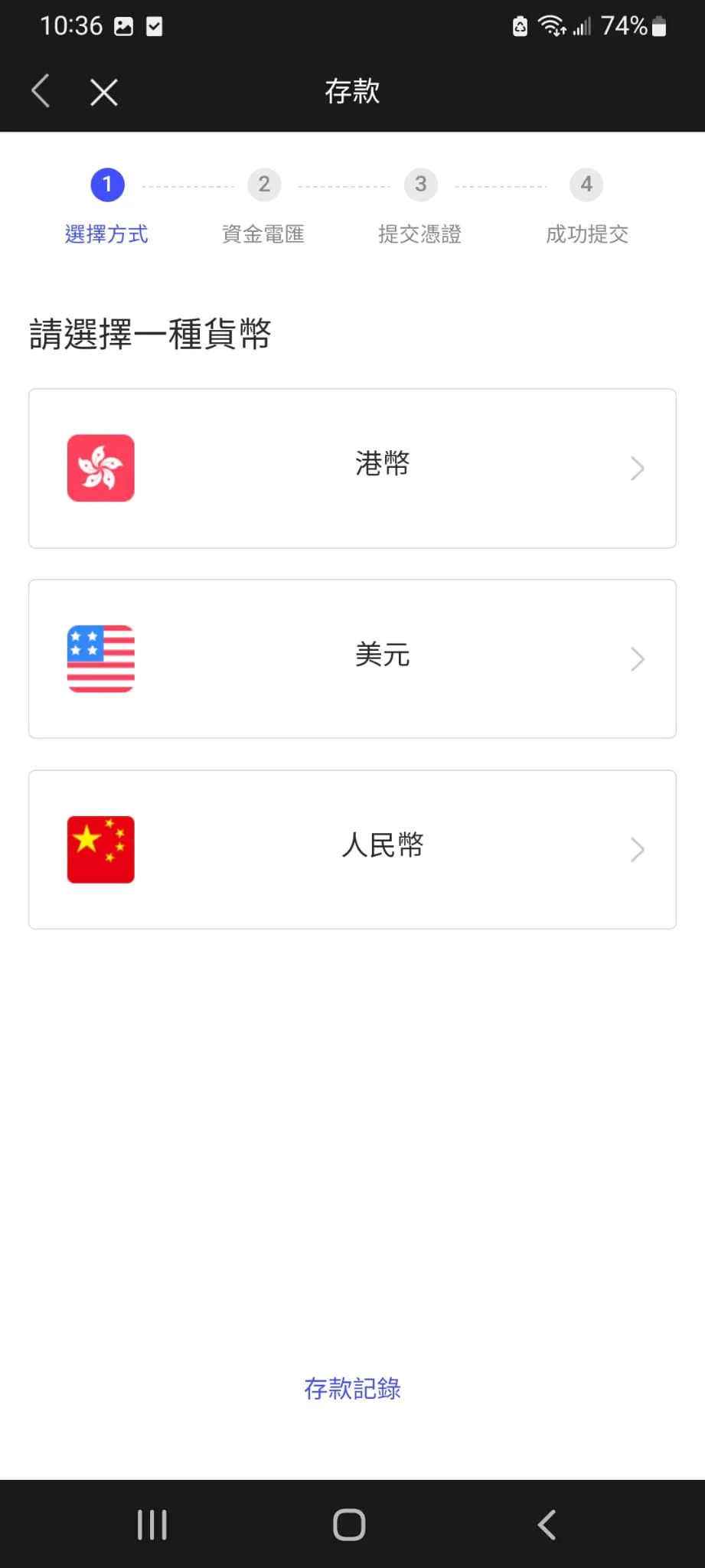705x1568 pixels.
Task: Open 存款記錄 deposit history link
Action: [x=352, y=1388]
